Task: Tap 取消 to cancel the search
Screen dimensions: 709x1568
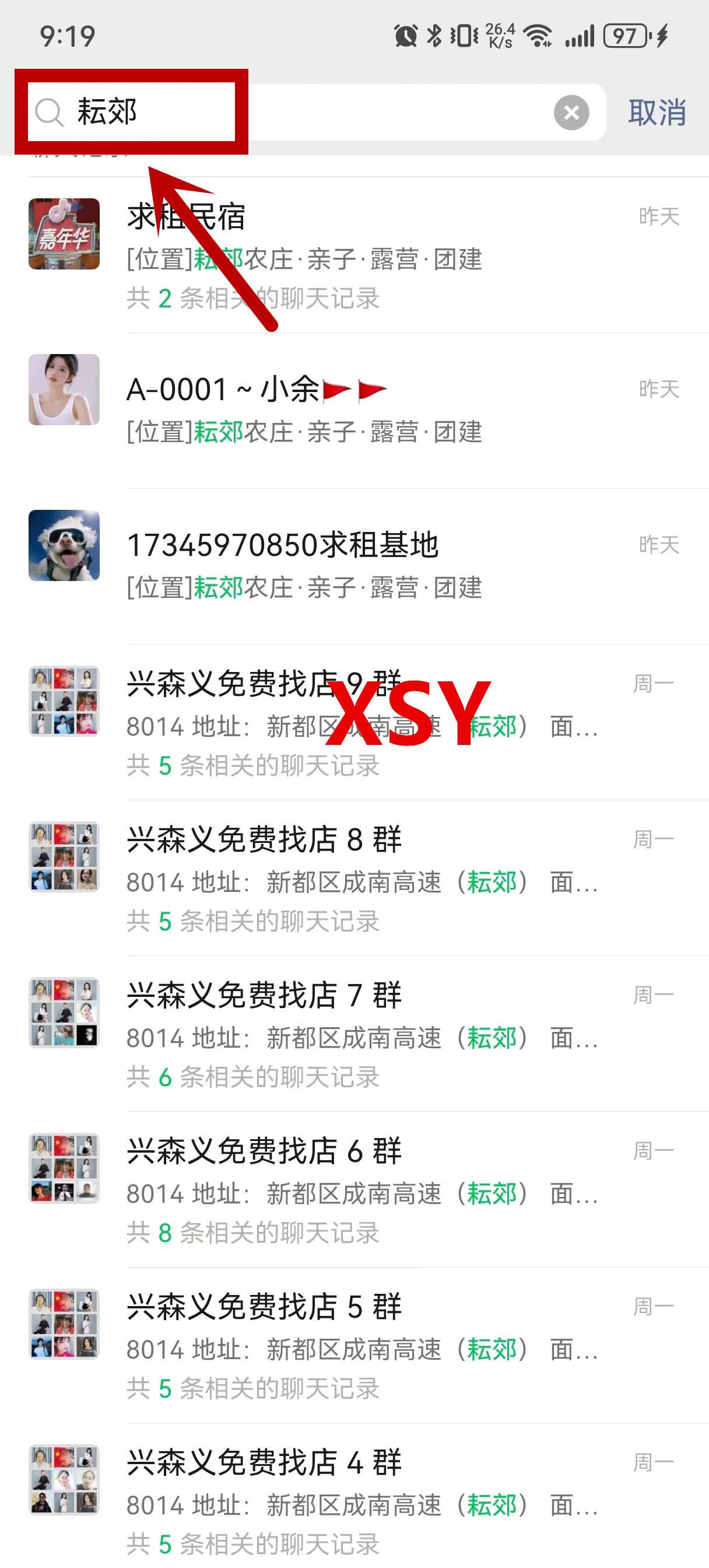Action: tap(657, 113)
